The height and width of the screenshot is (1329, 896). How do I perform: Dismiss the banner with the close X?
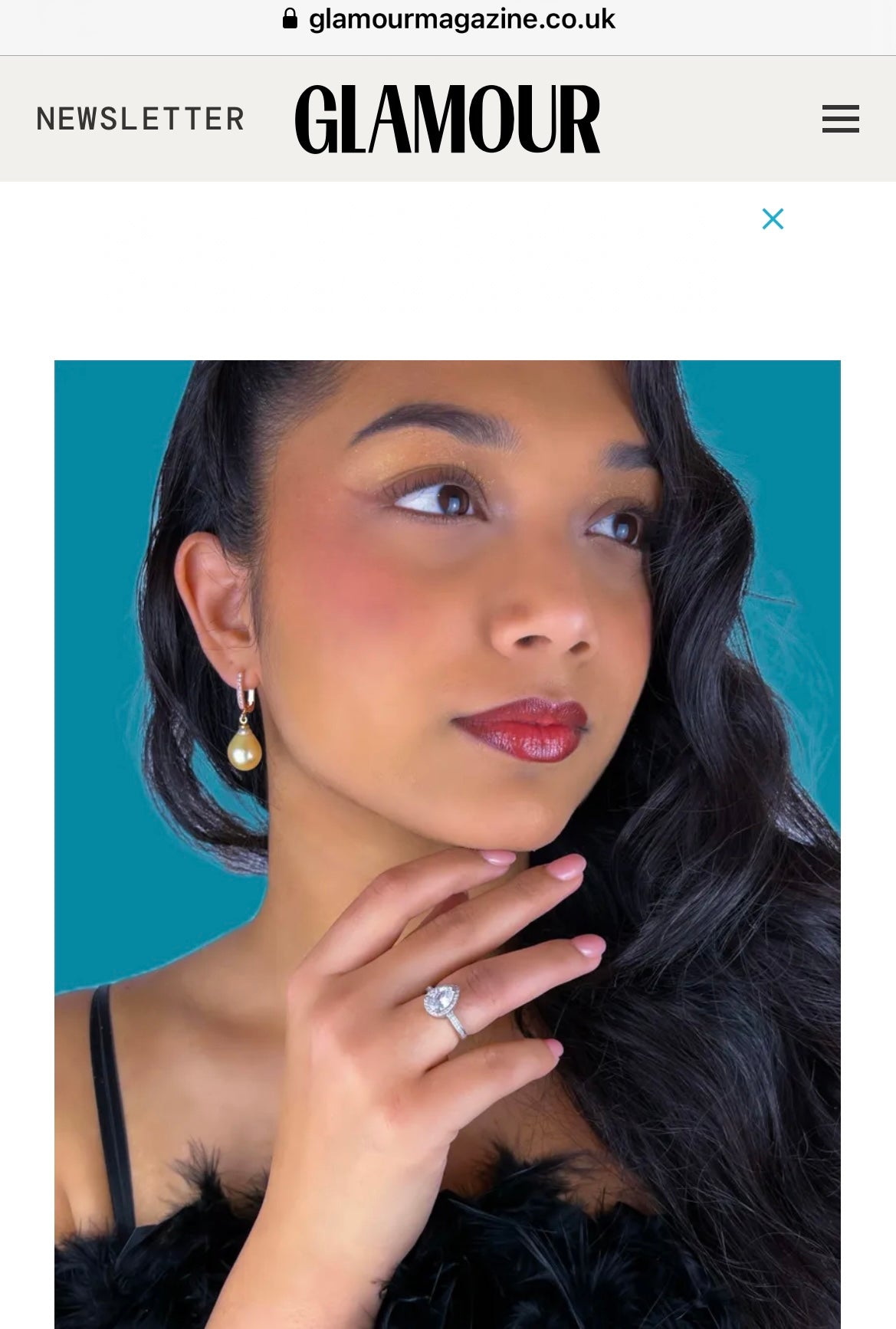pyautogui.click(x=773, y=219)
